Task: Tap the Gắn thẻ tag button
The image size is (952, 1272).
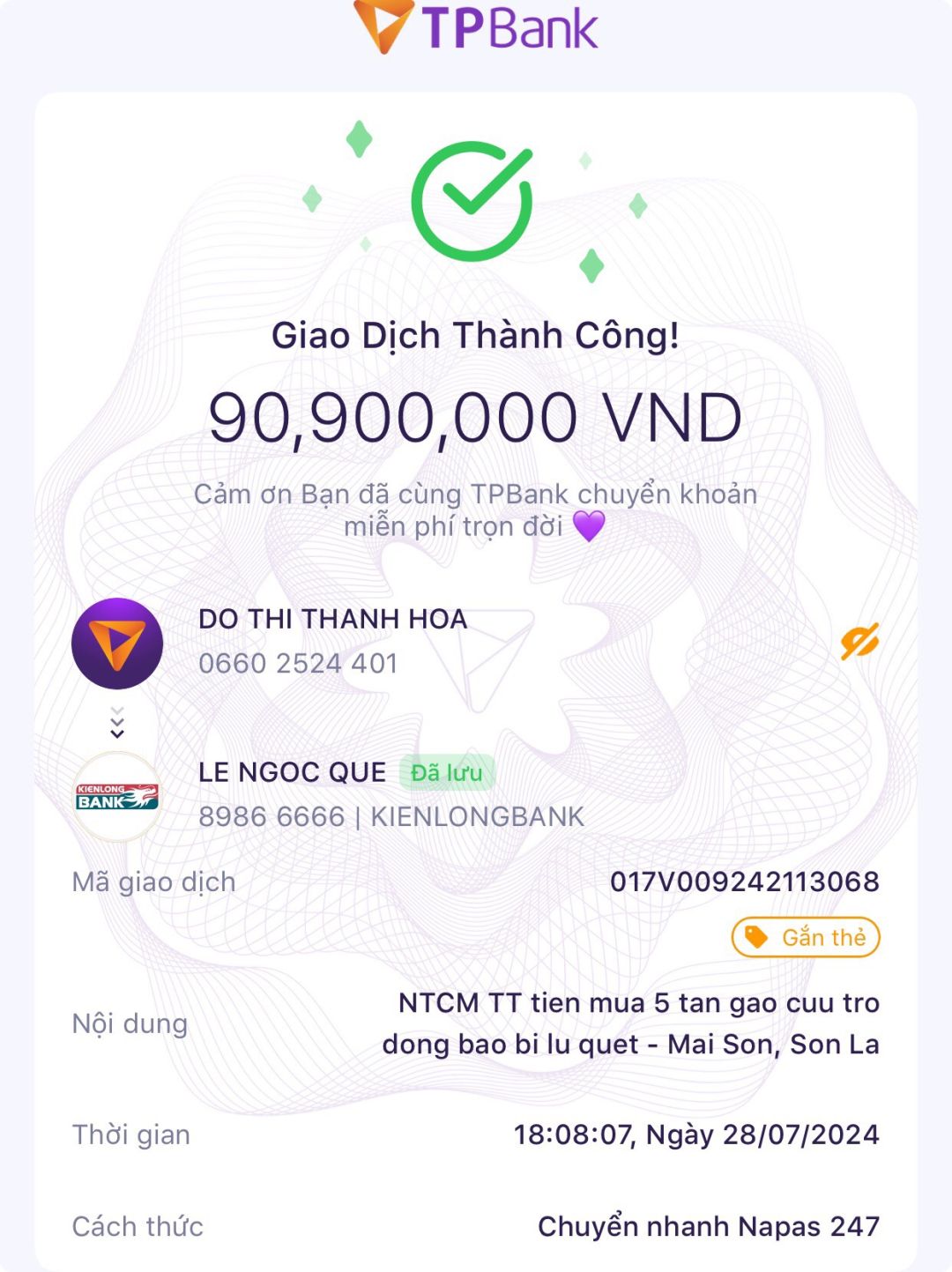Action: (806, 937)
